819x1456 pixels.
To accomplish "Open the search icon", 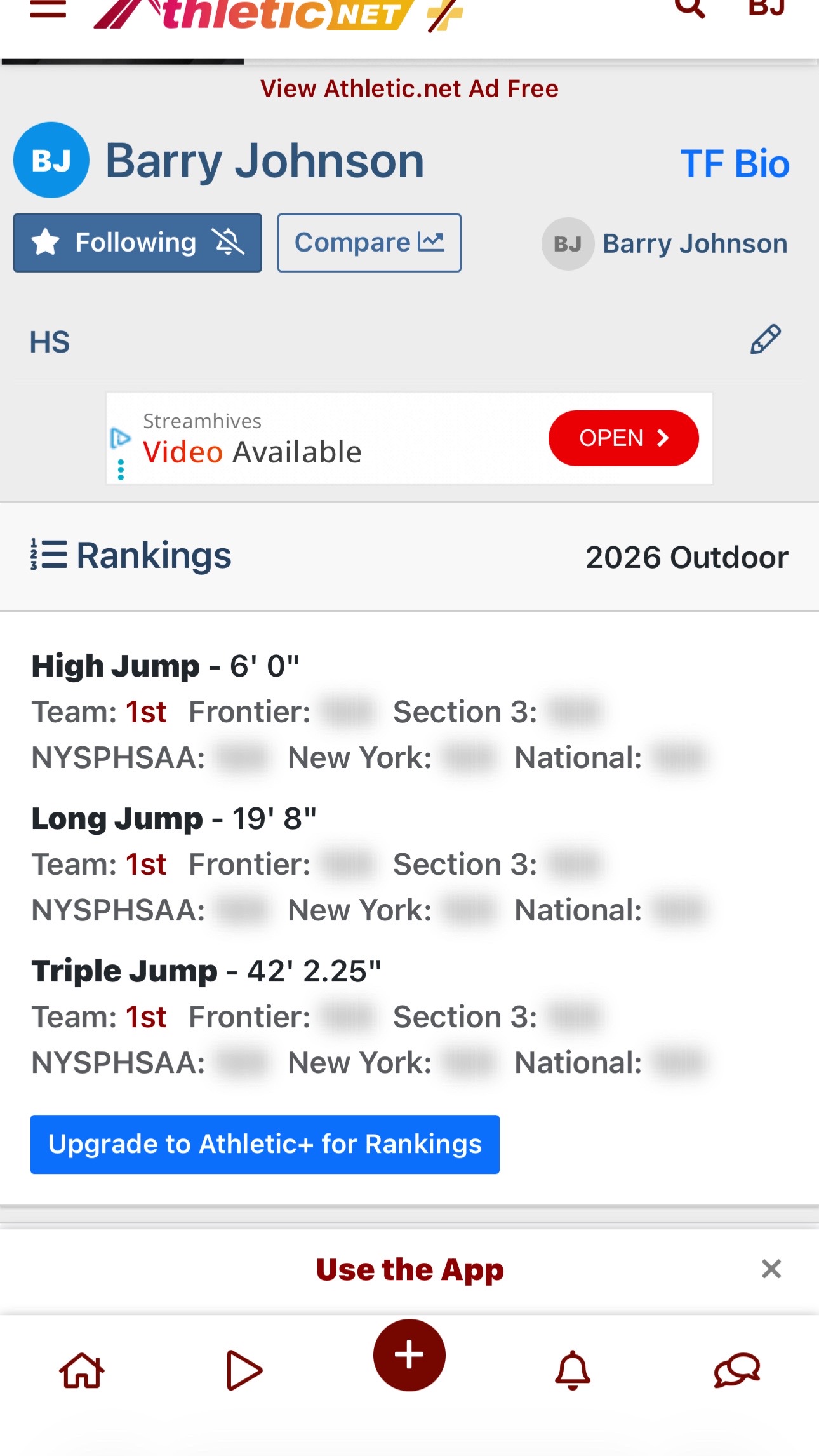I will click(690, 8).
